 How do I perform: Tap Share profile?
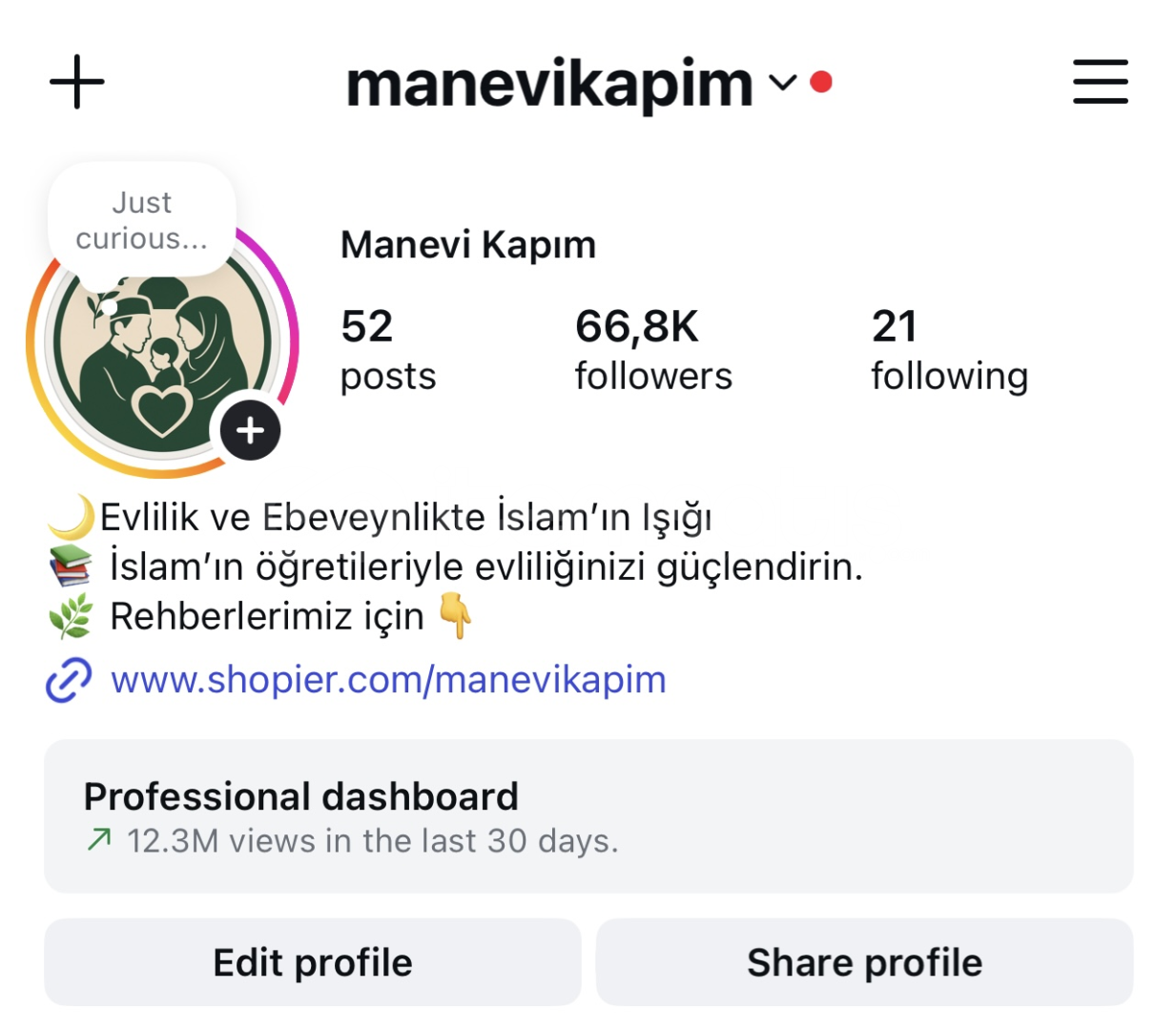[x=864, y=962]
